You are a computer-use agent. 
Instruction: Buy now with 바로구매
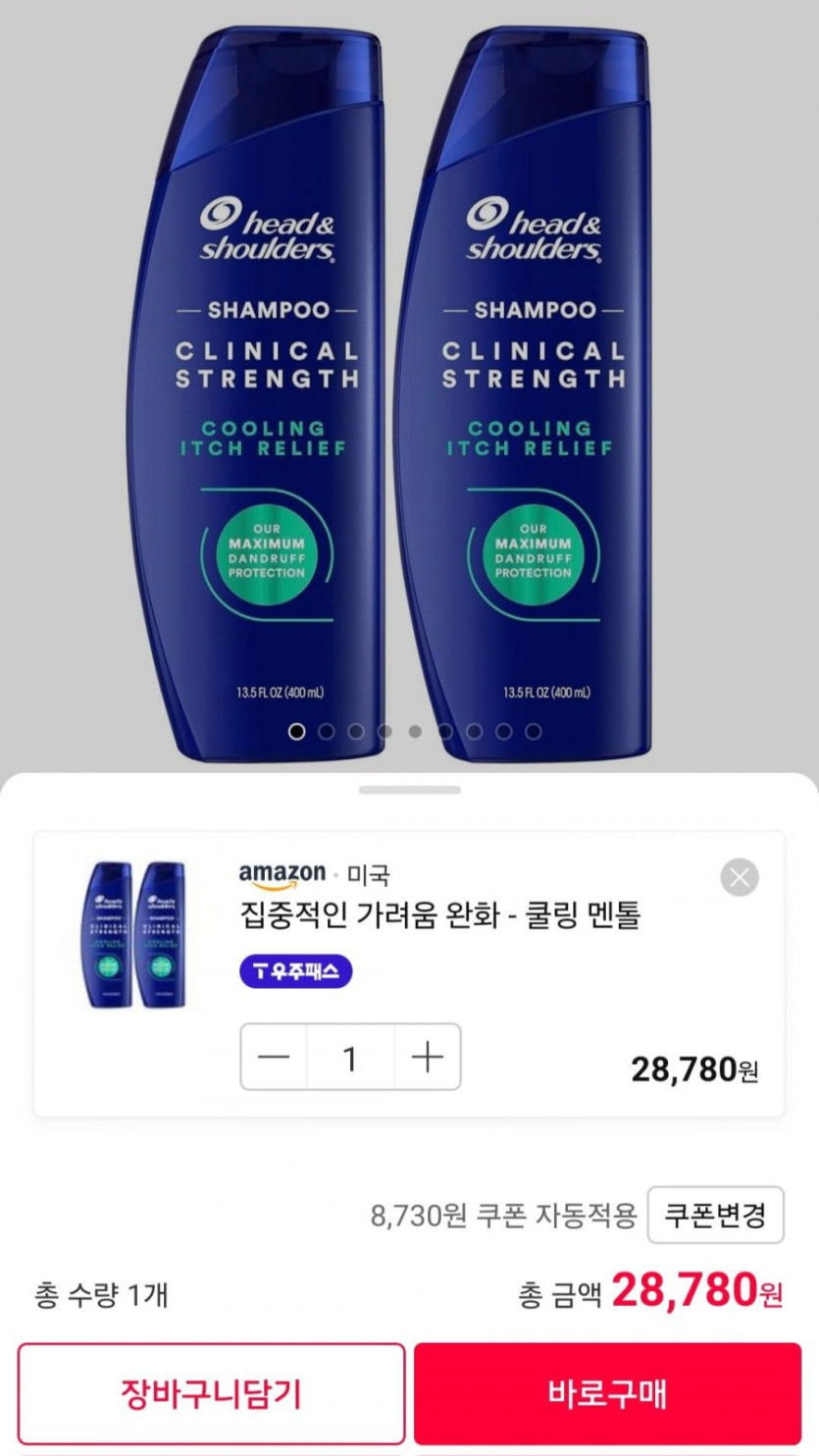pyautogui.click(x=607, y=1393)
